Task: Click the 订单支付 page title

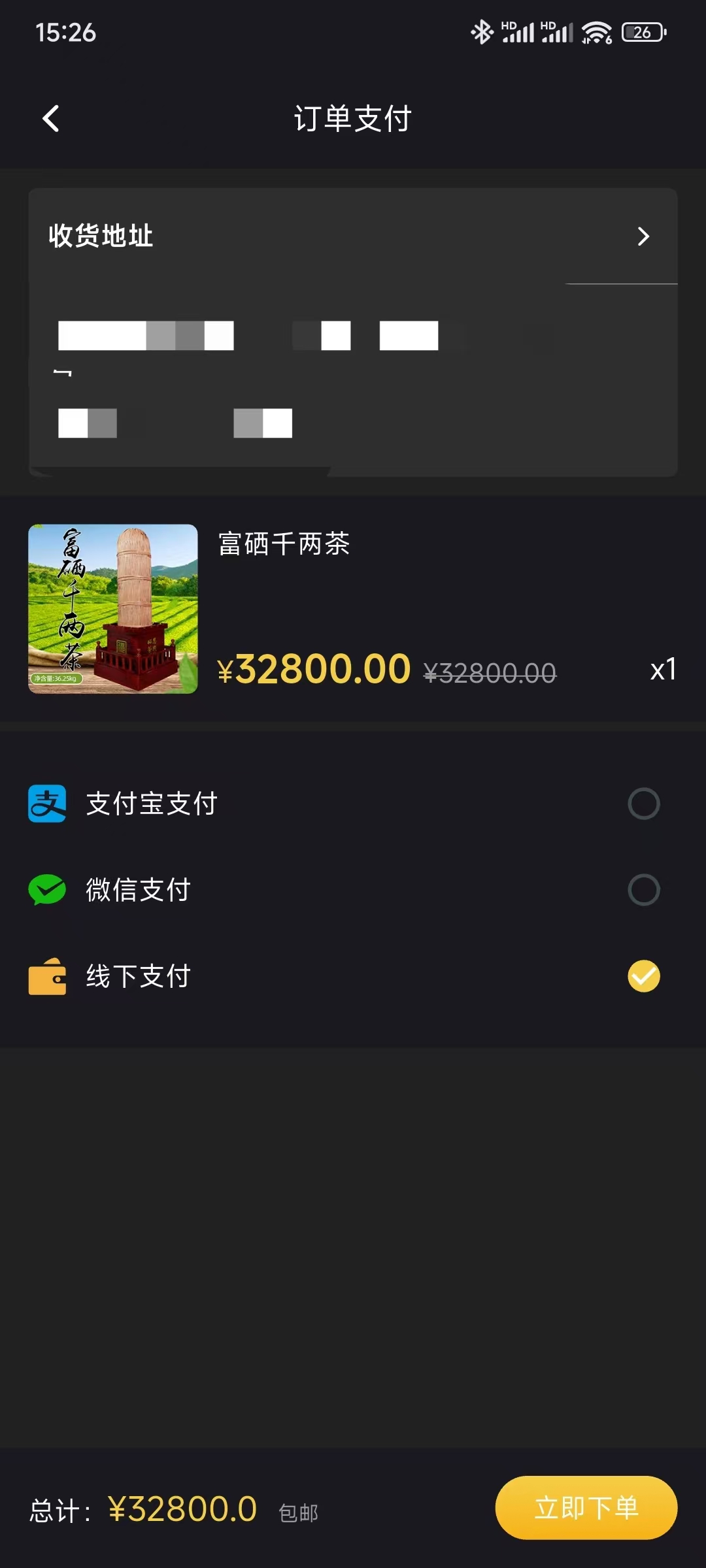Action: coord(353,119)
